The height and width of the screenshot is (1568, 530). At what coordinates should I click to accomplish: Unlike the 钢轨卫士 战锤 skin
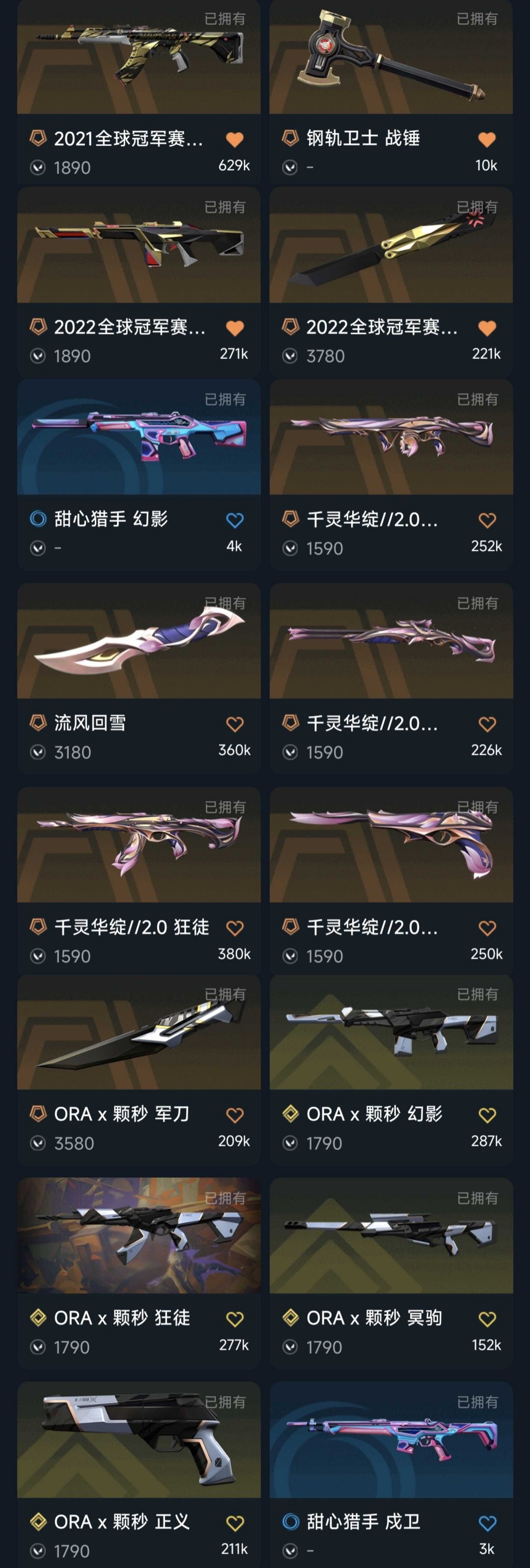486,139
